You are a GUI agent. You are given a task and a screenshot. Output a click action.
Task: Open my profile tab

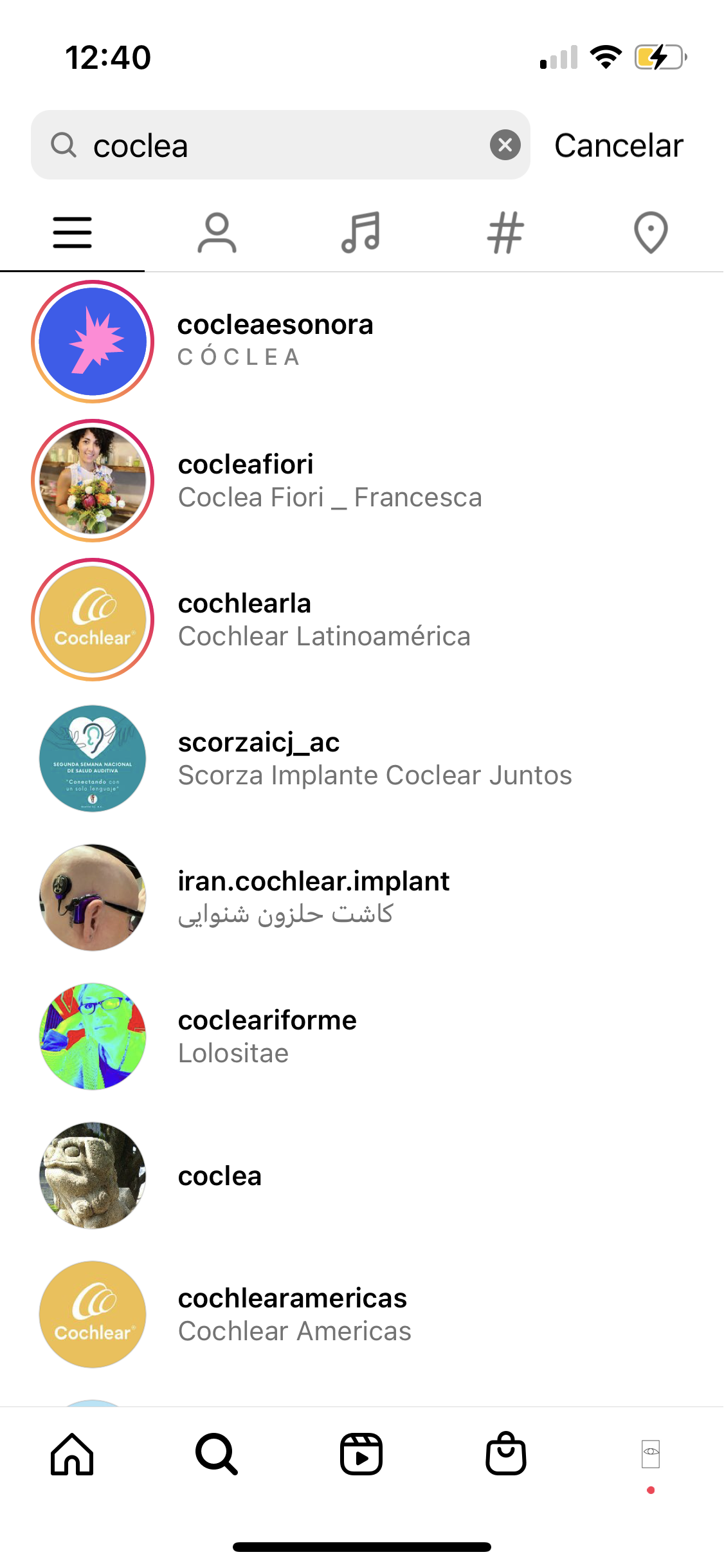click(x=651, y=1454)
